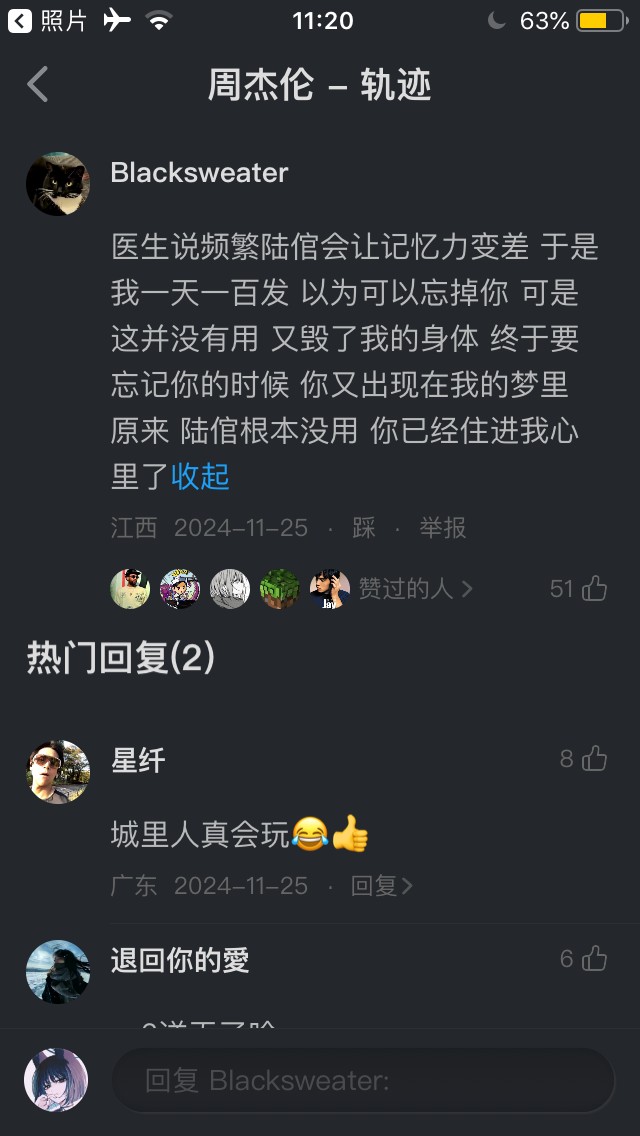Image resolution: width=640 pixels, height=1136 pixels.
Task: Tap 踩 to dislike Blacksweater's comment
Action: coord(364,528)
